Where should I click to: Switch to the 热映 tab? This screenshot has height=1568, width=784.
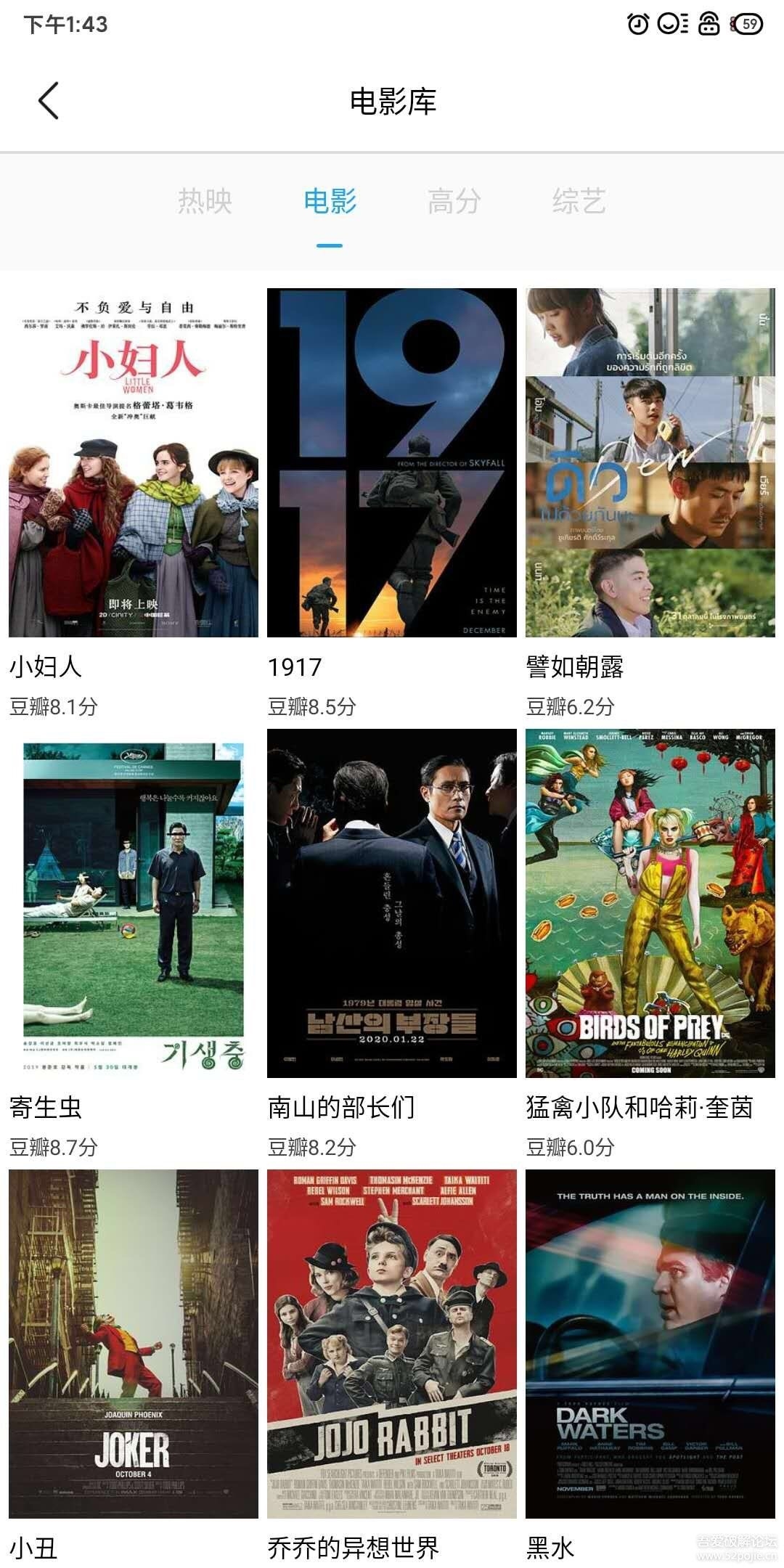pos(205,201)
